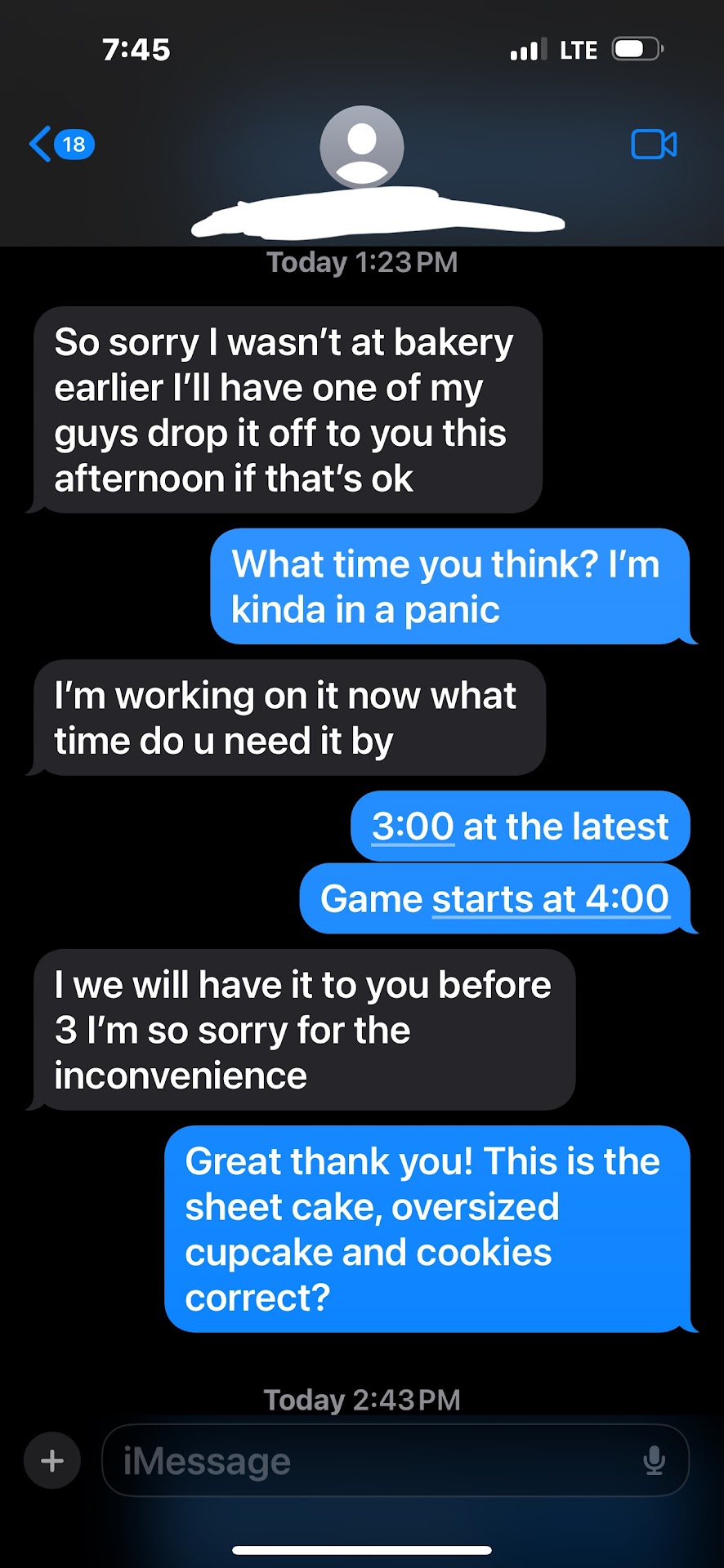
Task: Start a FaceTime video call
Action: coord(654,145)
